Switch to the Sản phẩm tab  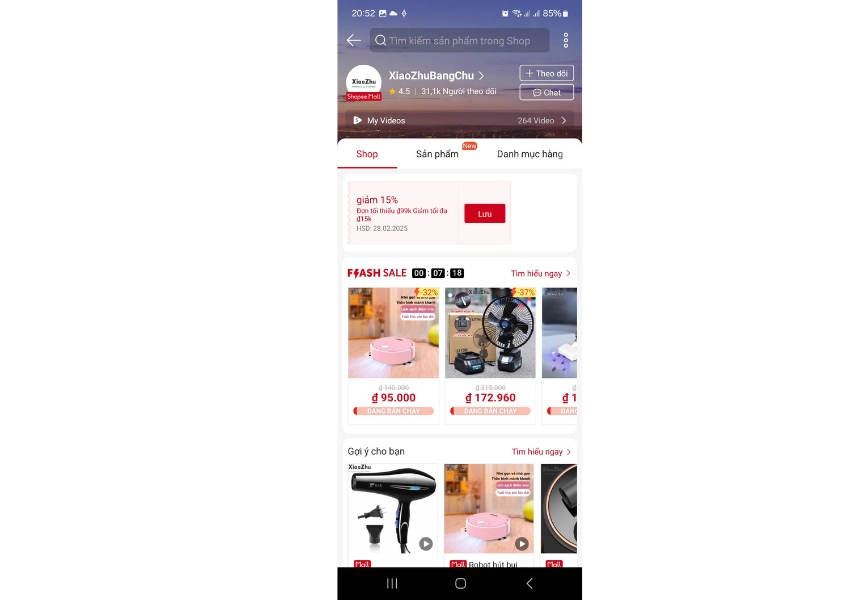(437, 154)
